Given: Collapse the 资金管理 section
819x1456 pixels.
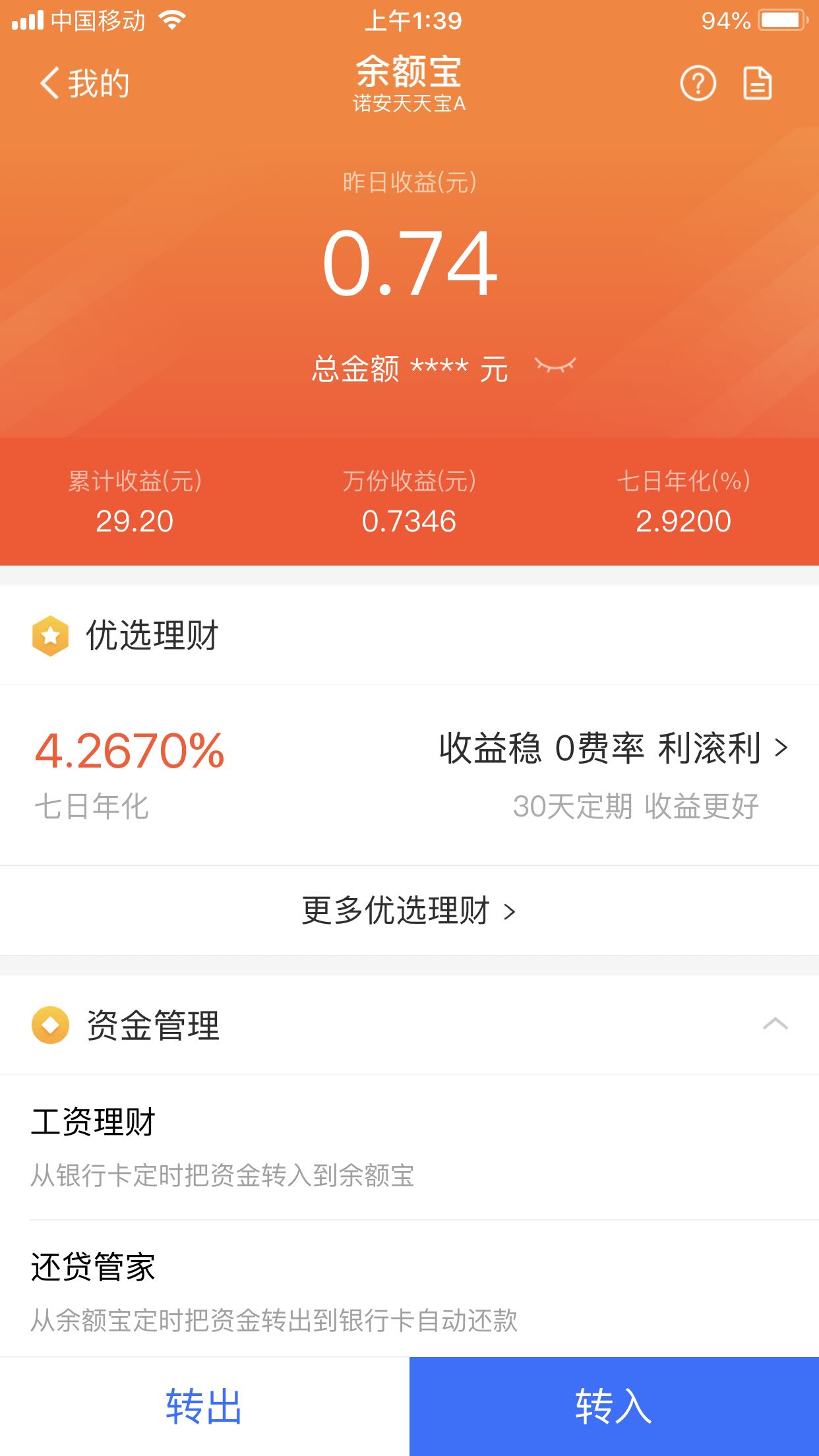Looking at the screenshot, I should [x=775, y=1024].
